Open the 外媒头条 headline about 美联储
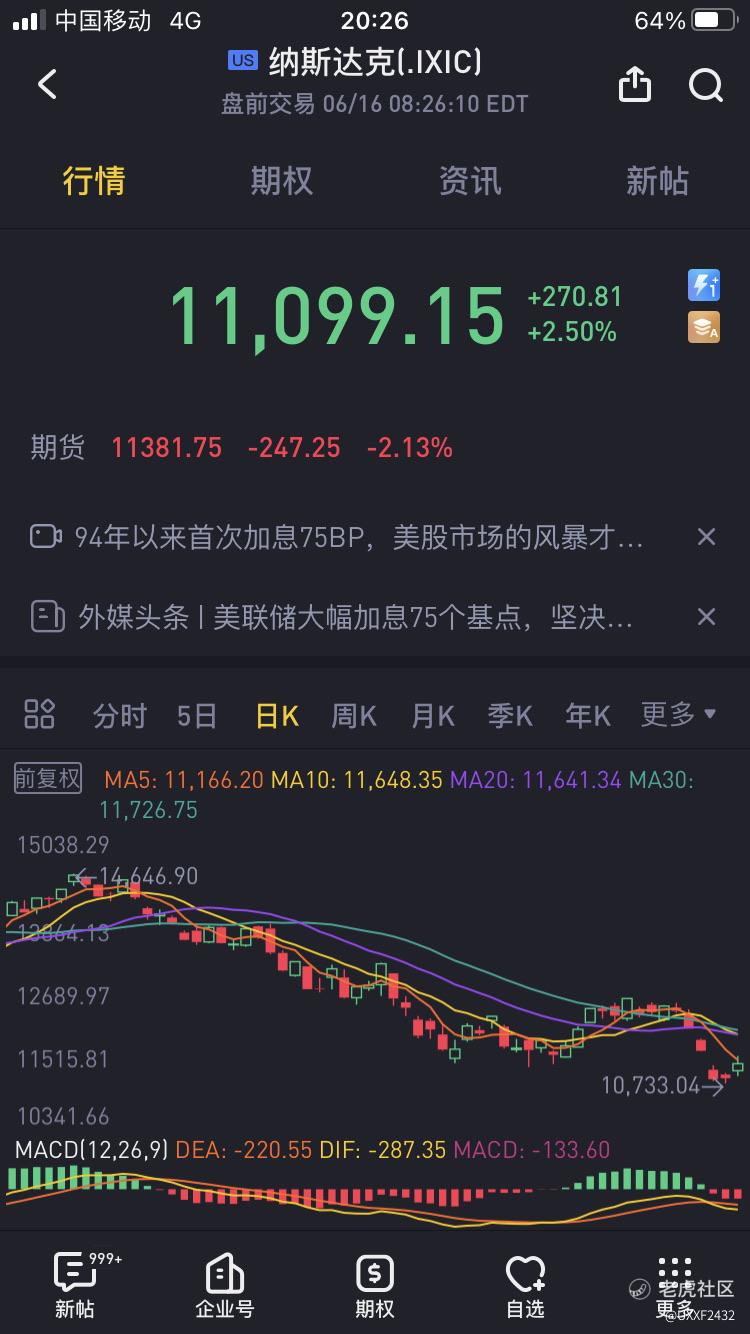Image resolution: width=750 pixels, height=1334 pixels. point(355,616)
